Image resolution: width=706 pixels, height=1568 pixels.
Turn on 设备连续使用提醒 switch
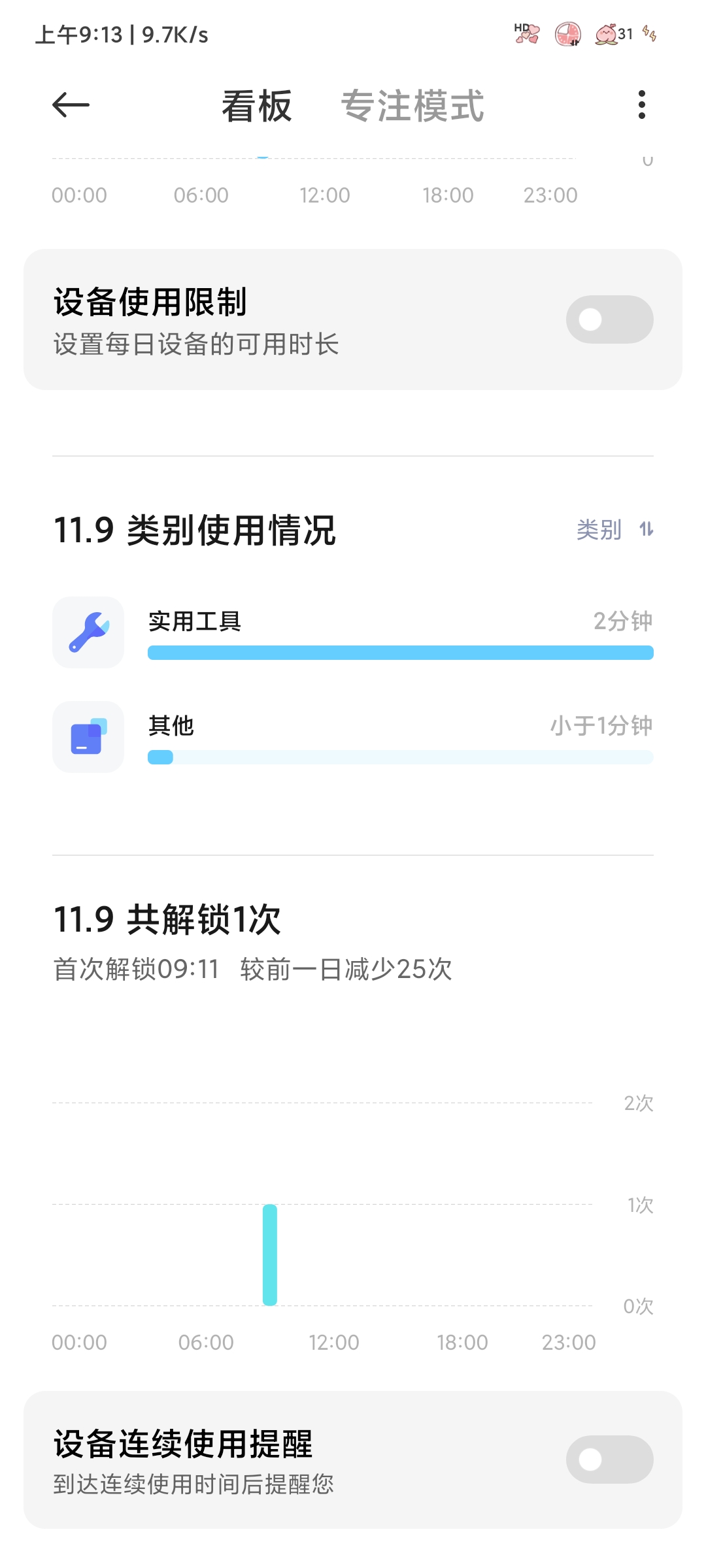(609, 1460)
